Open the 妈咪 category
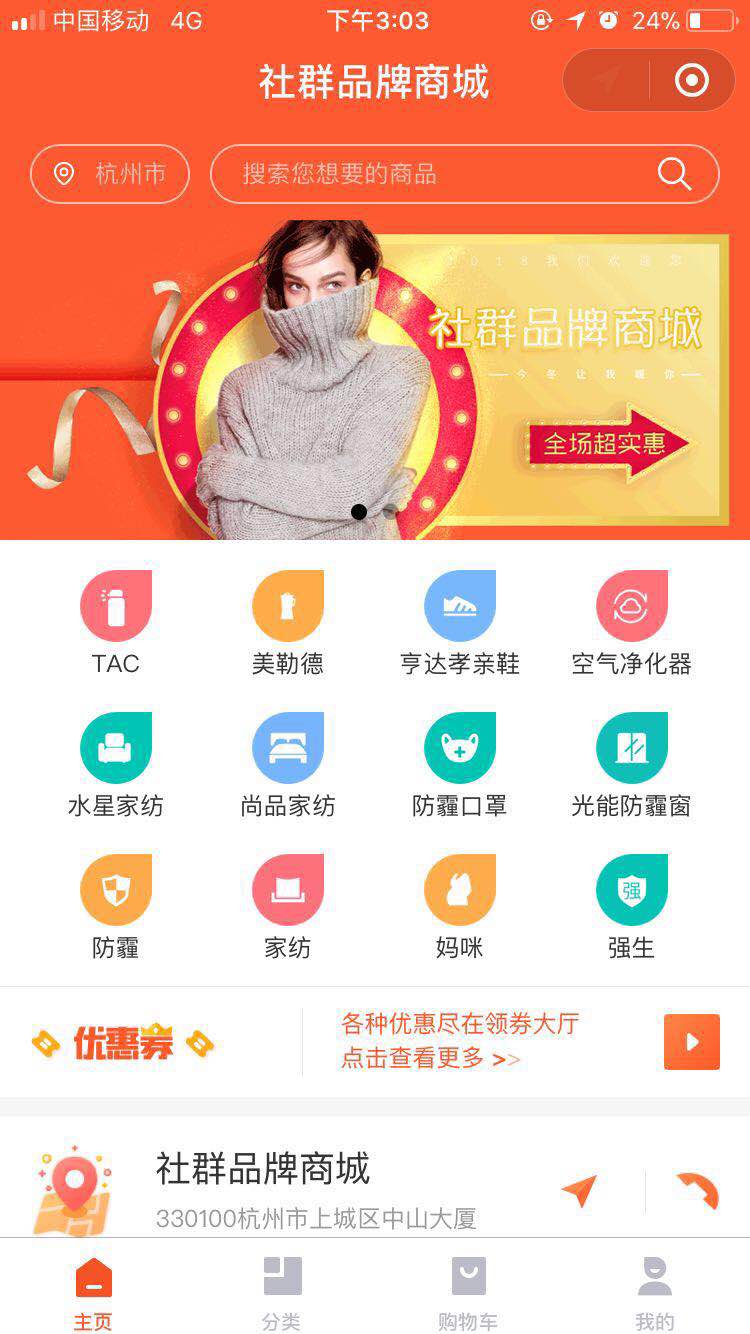The width and height of the screenshot is (750, 1334). pos(460,905)
